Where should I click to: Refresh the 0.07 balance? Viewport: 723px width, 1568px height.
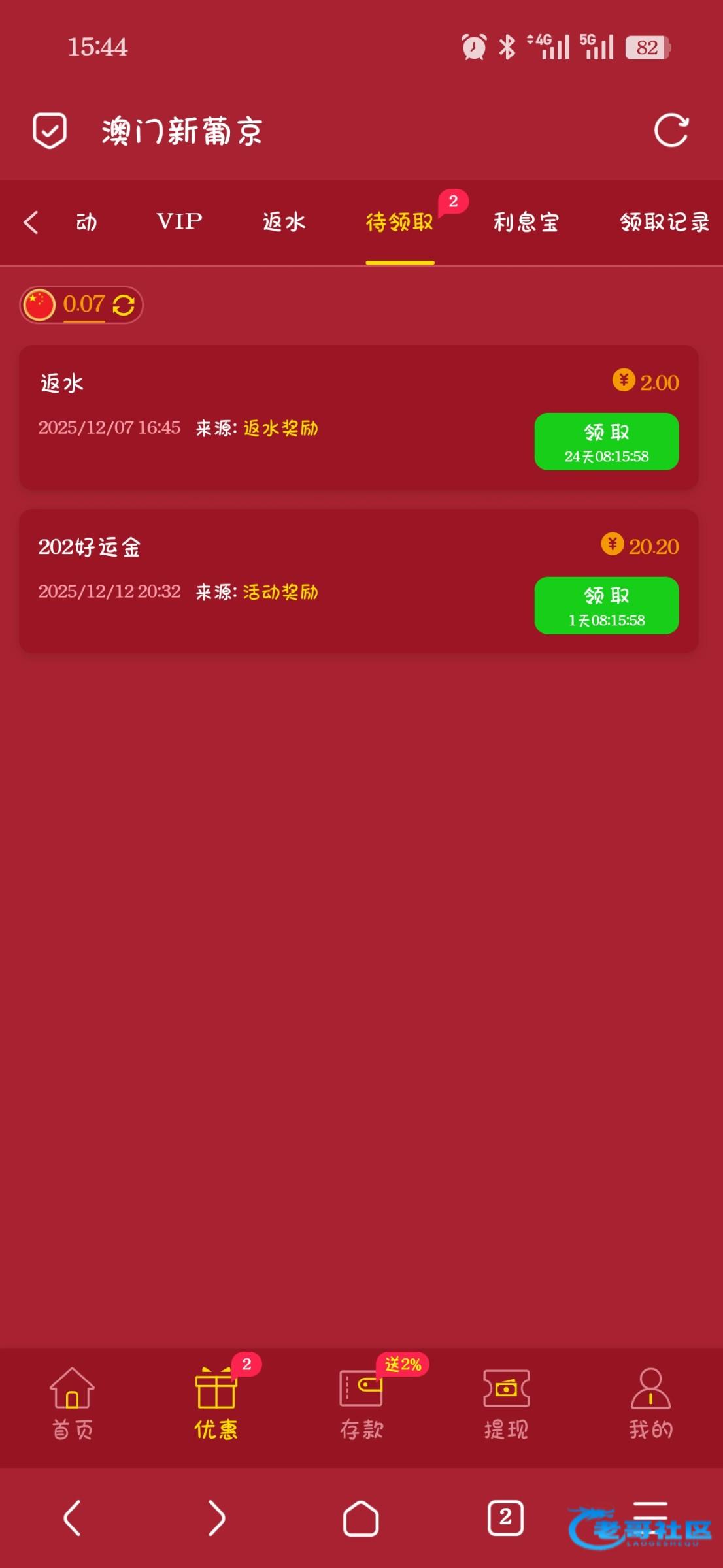pyautogui.click(x=124, y=305)
